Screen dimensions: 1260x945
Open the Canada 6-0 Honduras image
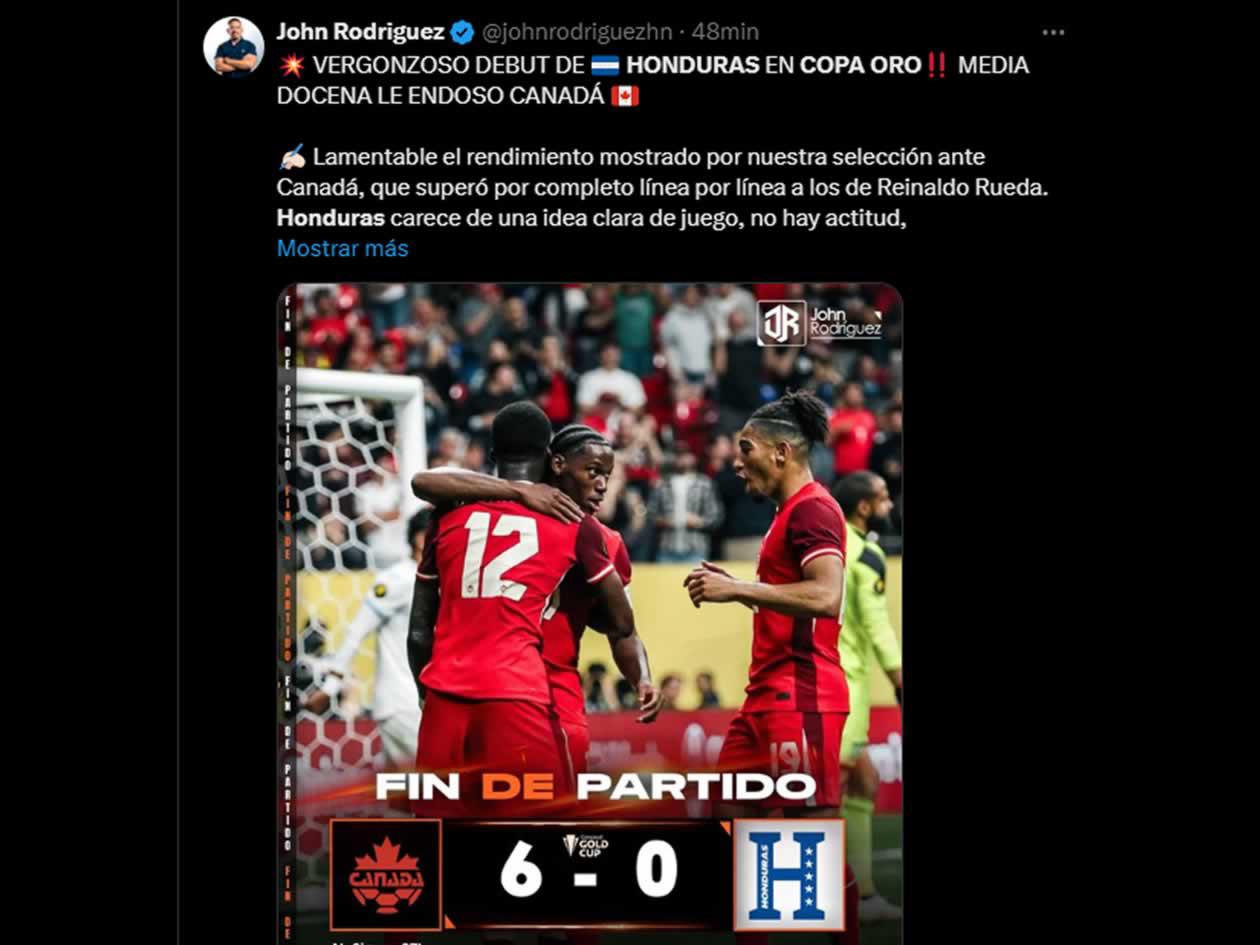[590, 610]
